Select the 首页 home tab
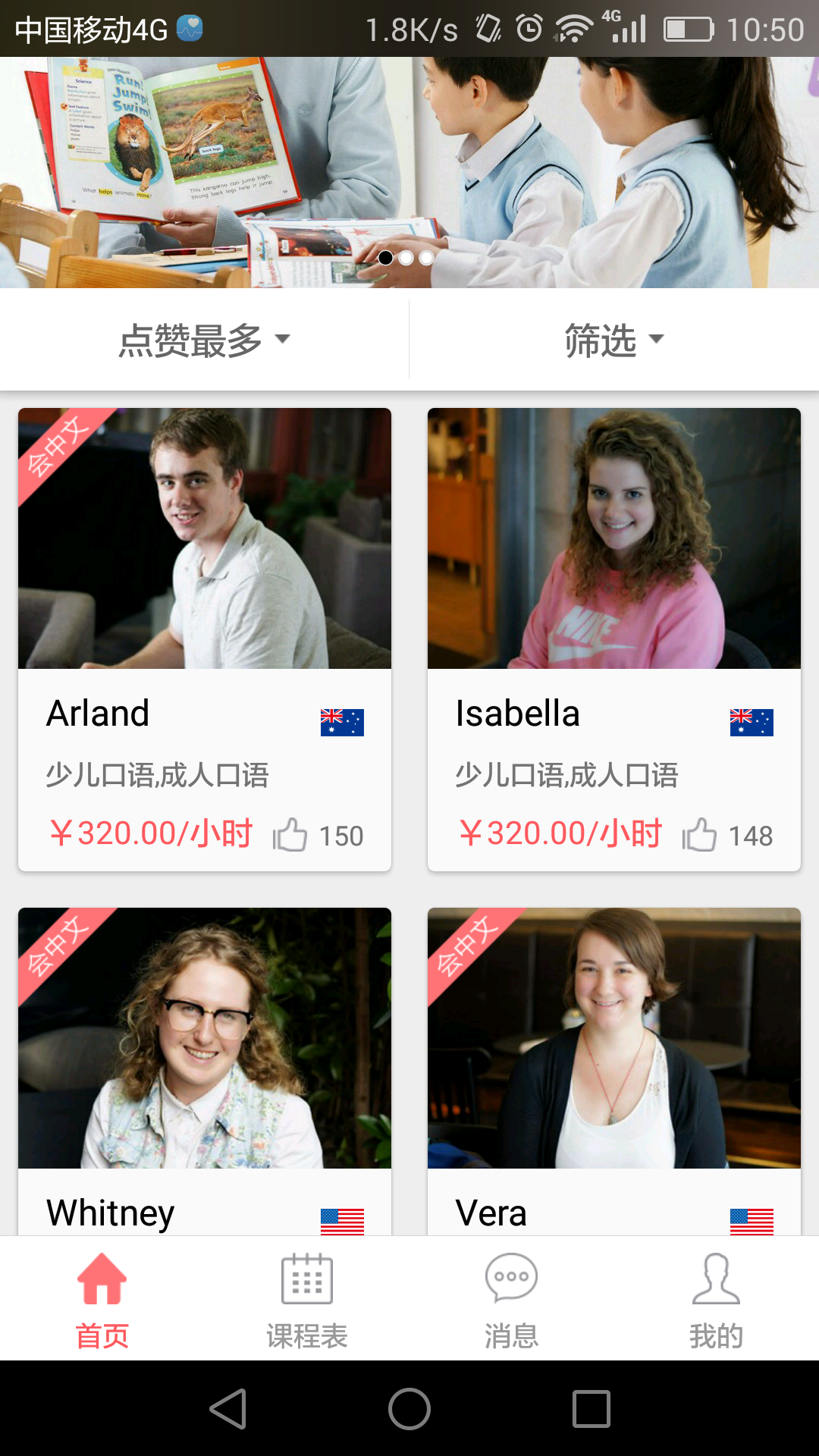 pos(102,1300)
